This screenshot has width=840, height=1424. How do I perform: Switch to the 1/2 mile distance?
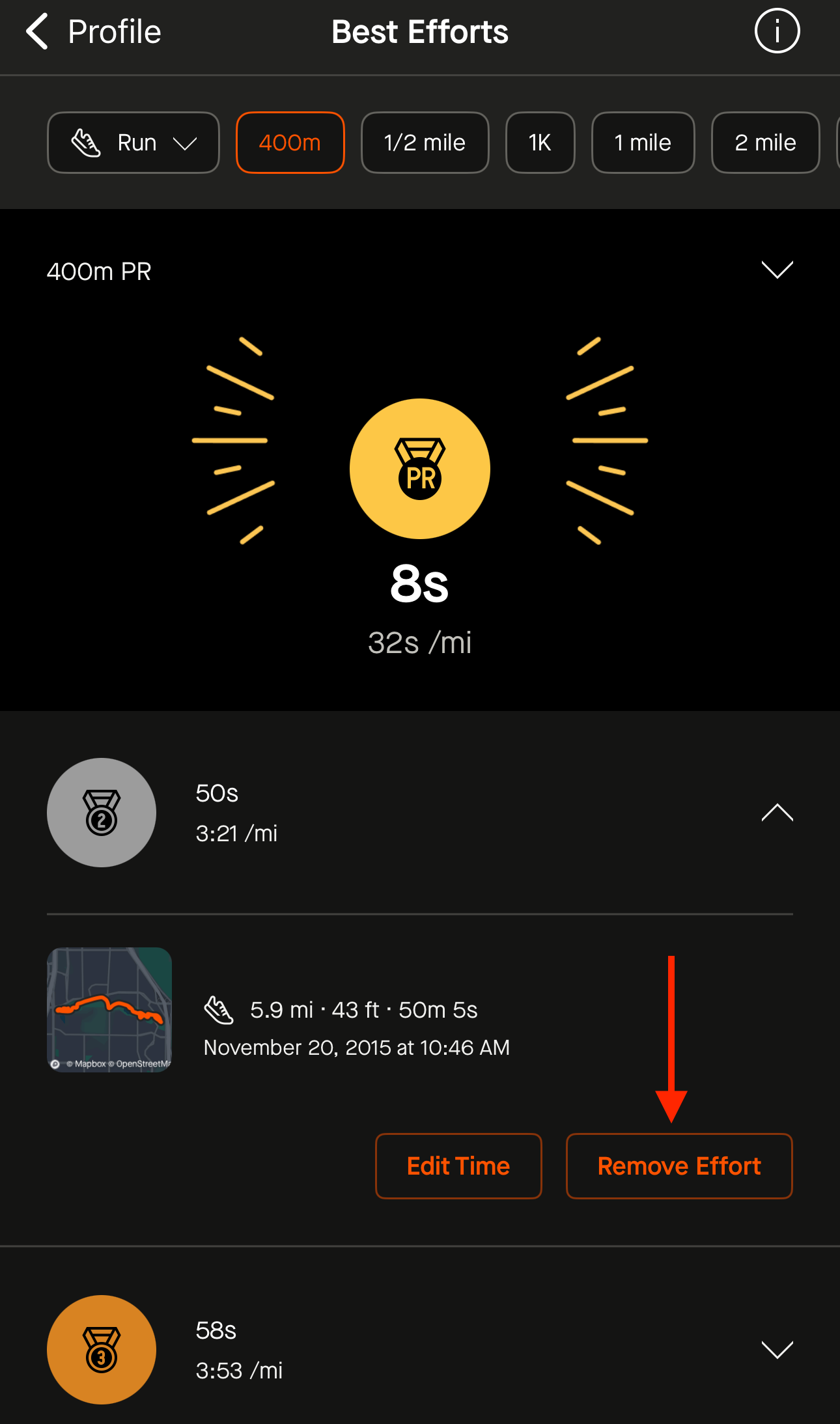click(x=425, y=143)
